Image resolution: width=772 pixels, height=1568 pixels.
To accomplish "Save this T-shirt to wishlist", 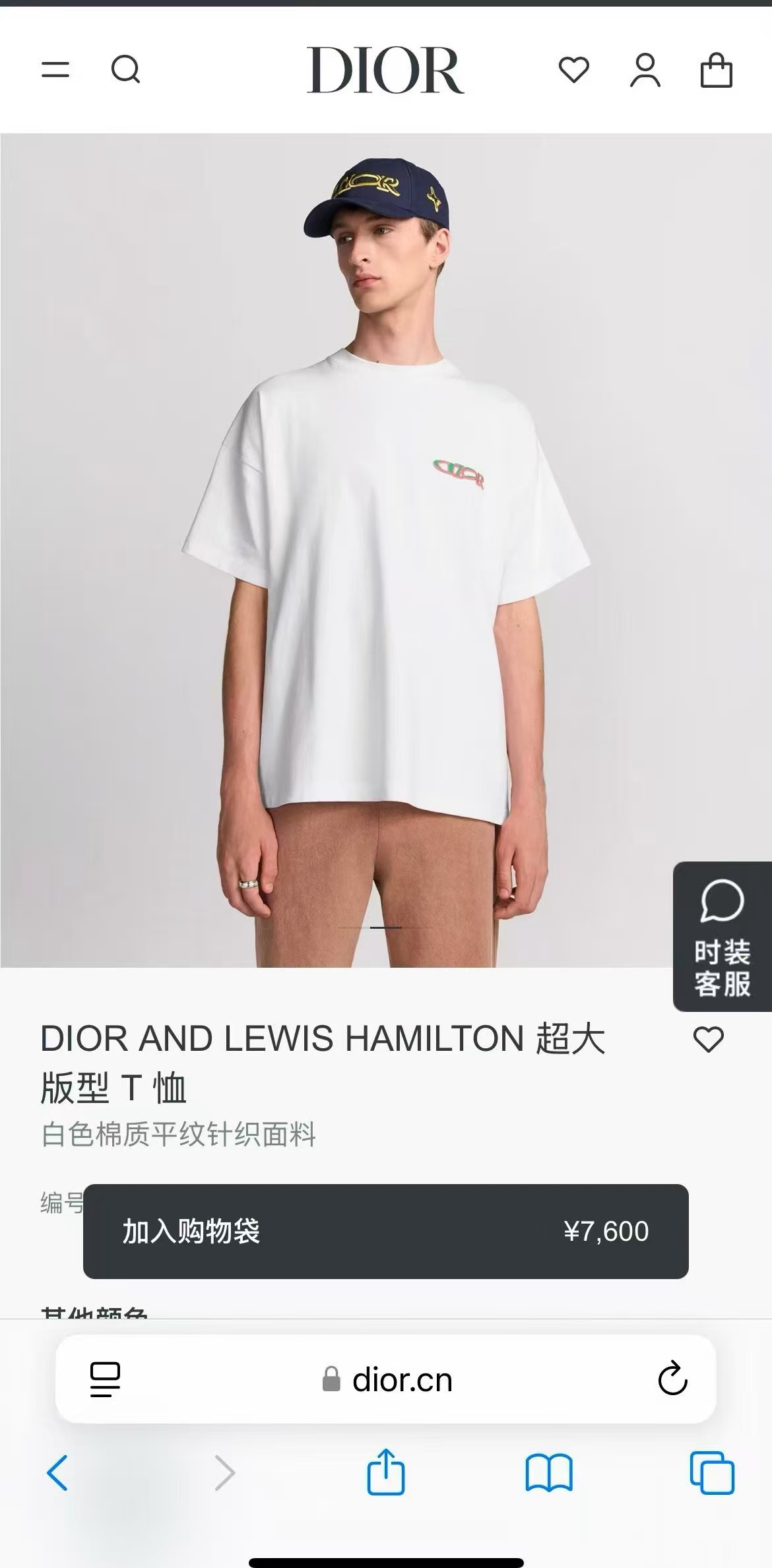I will [x=709, y=1040].
